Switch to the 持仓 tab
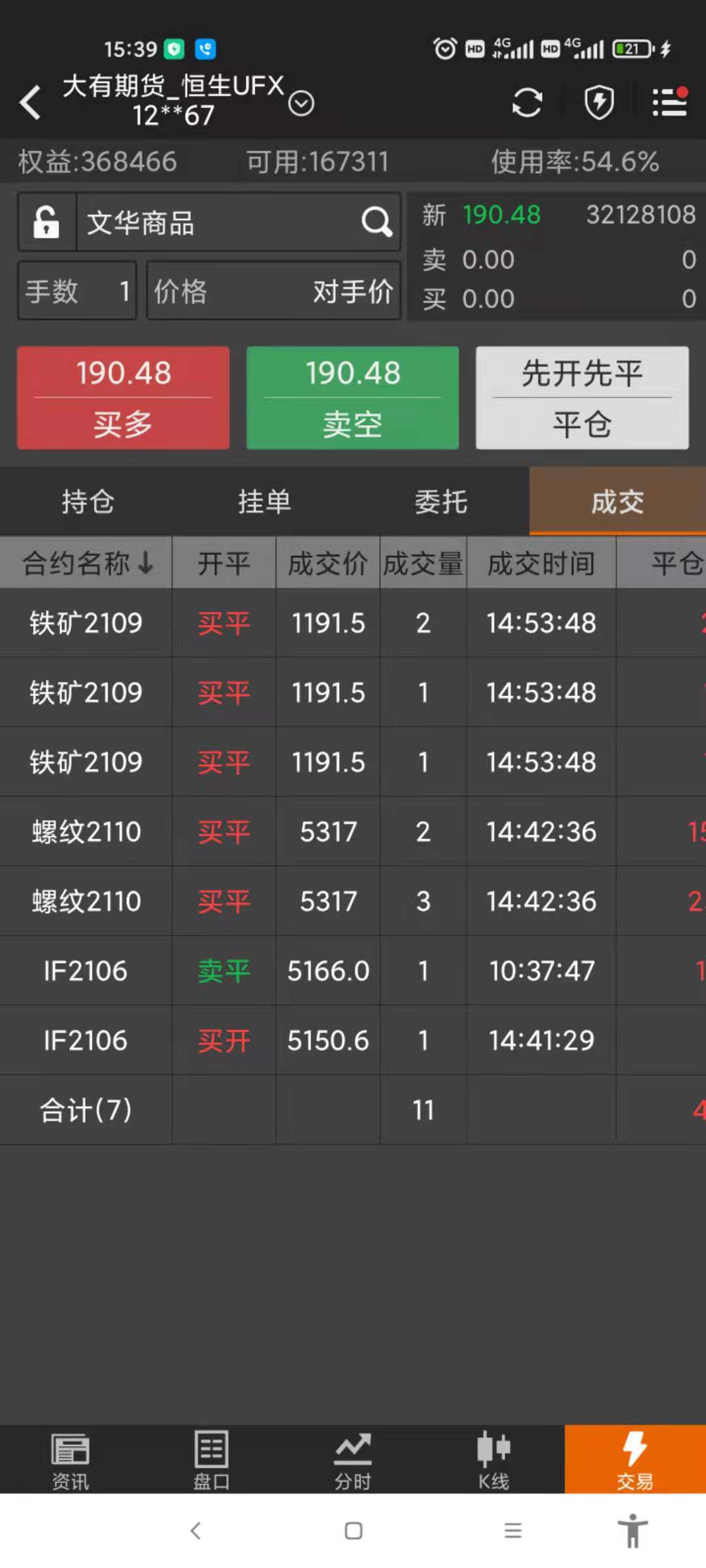This screenshot has height=1568, width=706. 88,502
